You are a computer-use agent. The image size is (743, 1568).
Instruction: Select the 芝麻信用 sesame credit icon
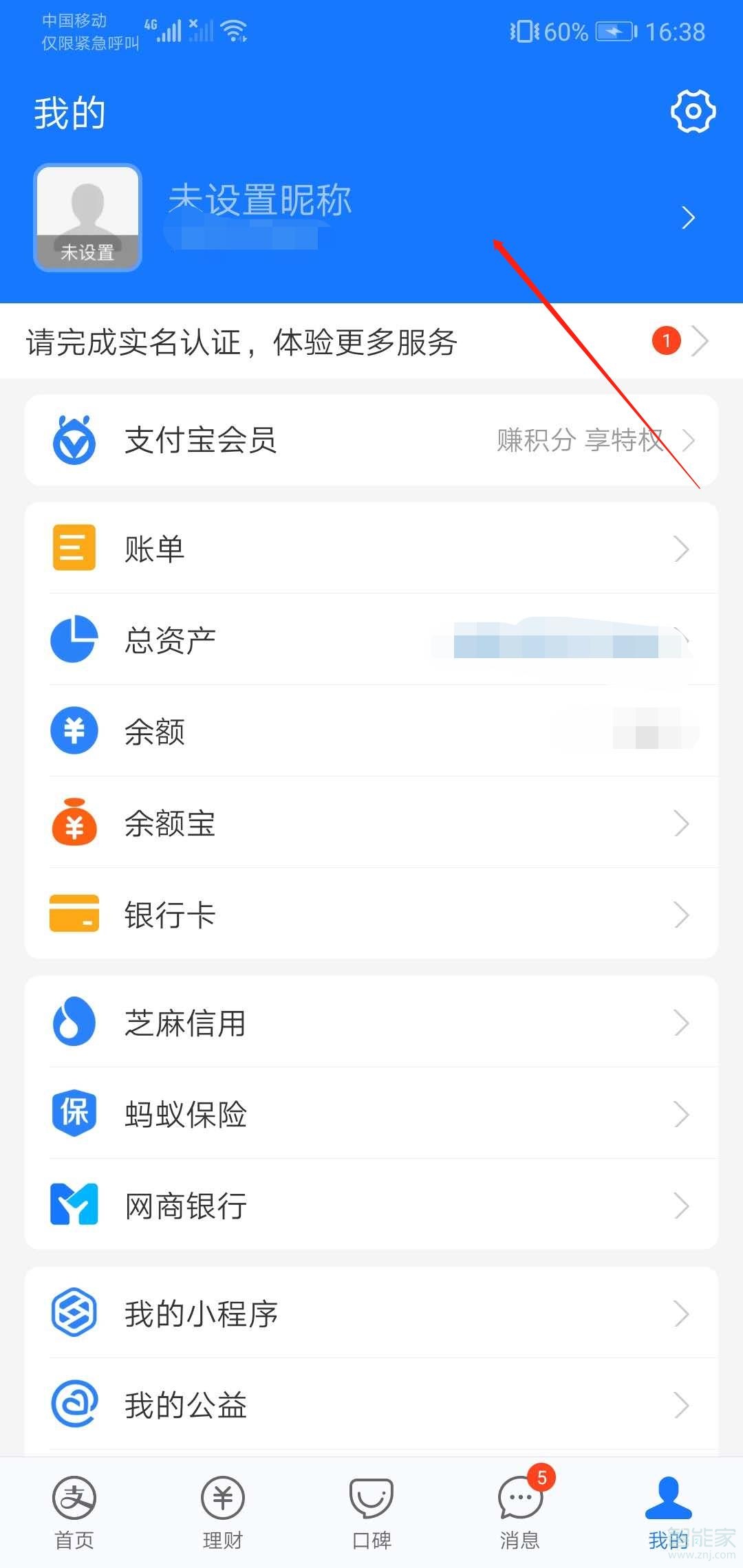(x=74, y=1023)
